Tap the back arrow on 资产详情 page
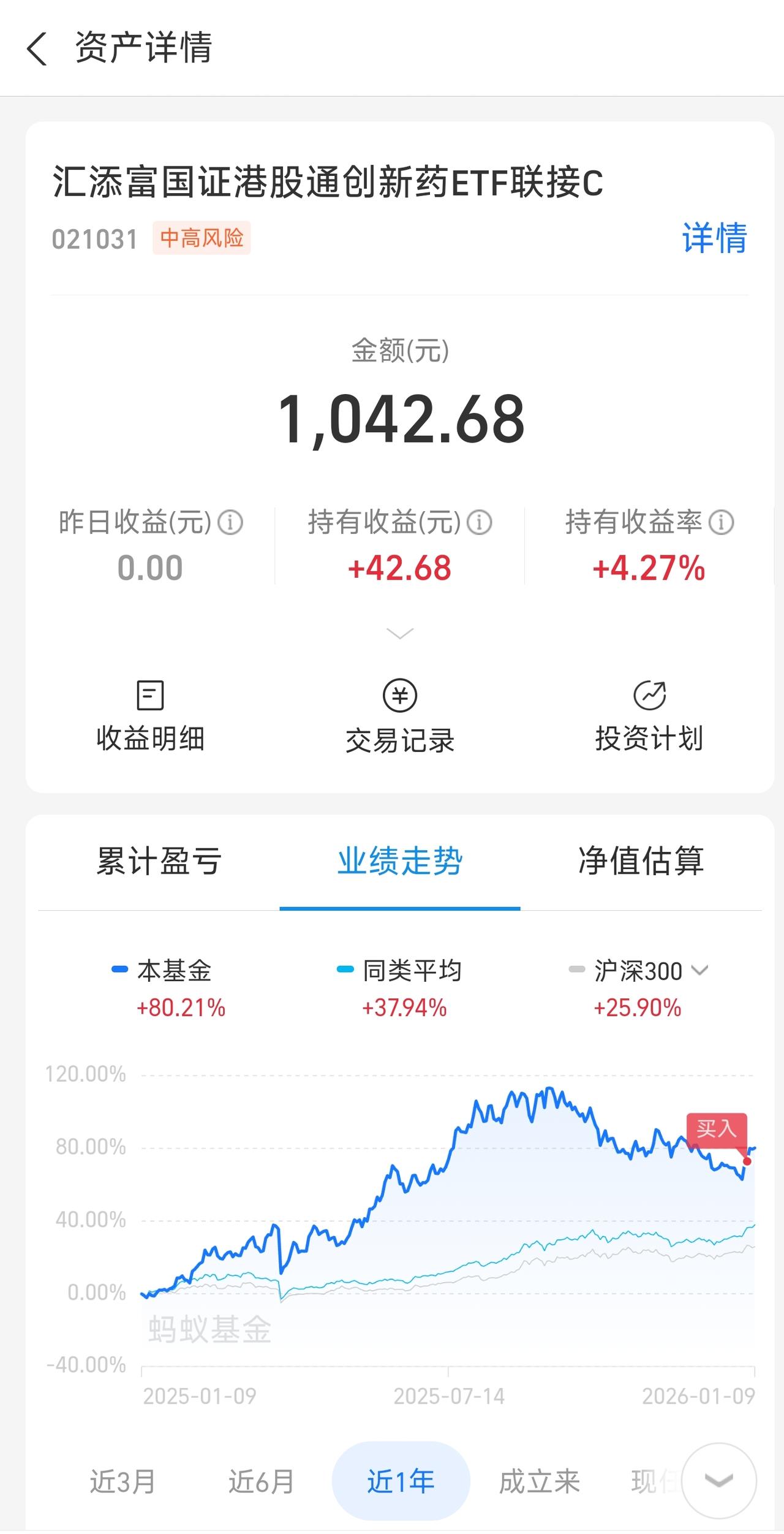The height and width of the screenshot is (1534, 784). tap(37, 48)
